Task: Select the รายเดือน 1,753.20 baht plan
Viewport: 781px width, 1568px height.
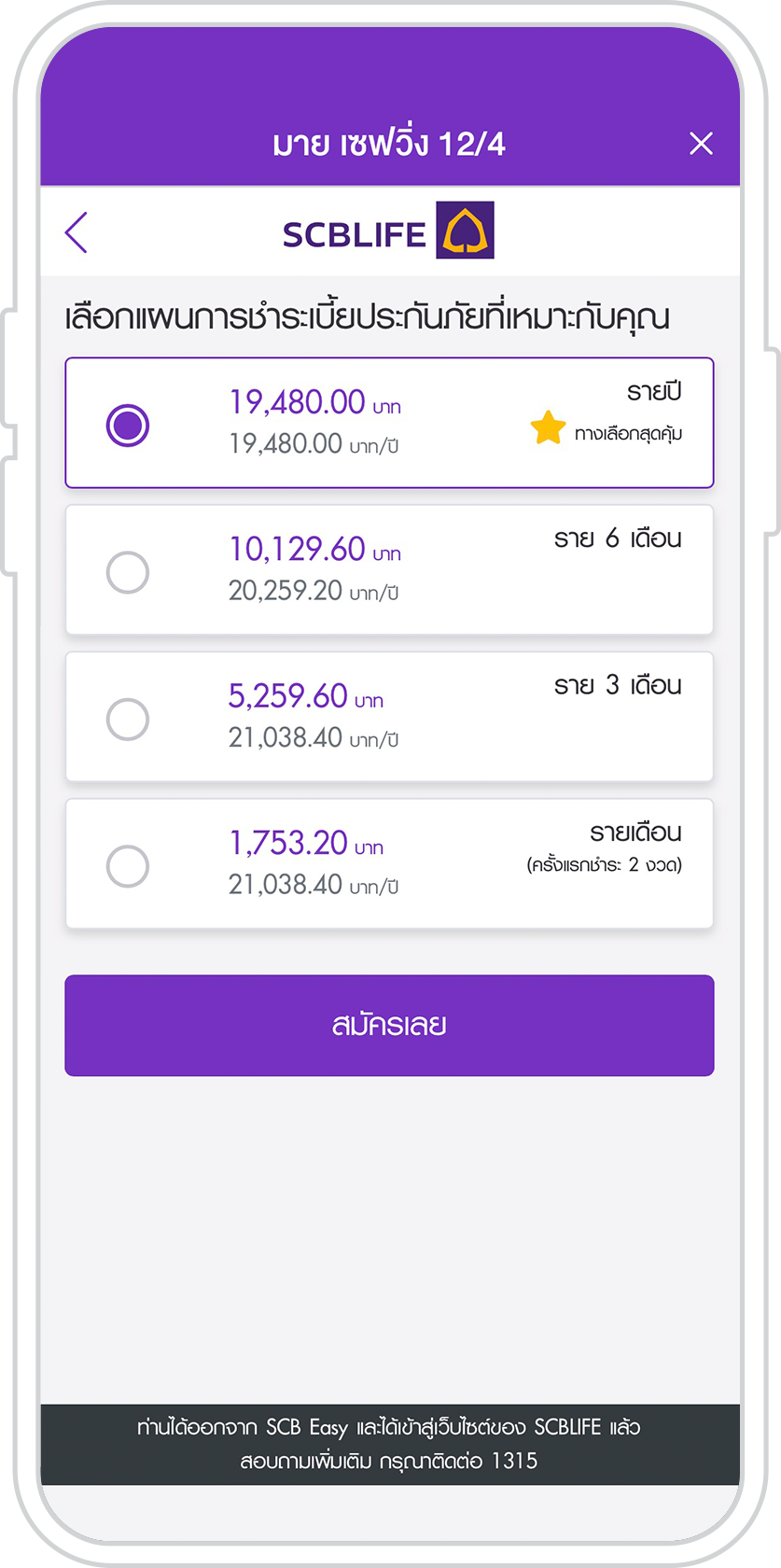Action: click(x=389, y=863)
